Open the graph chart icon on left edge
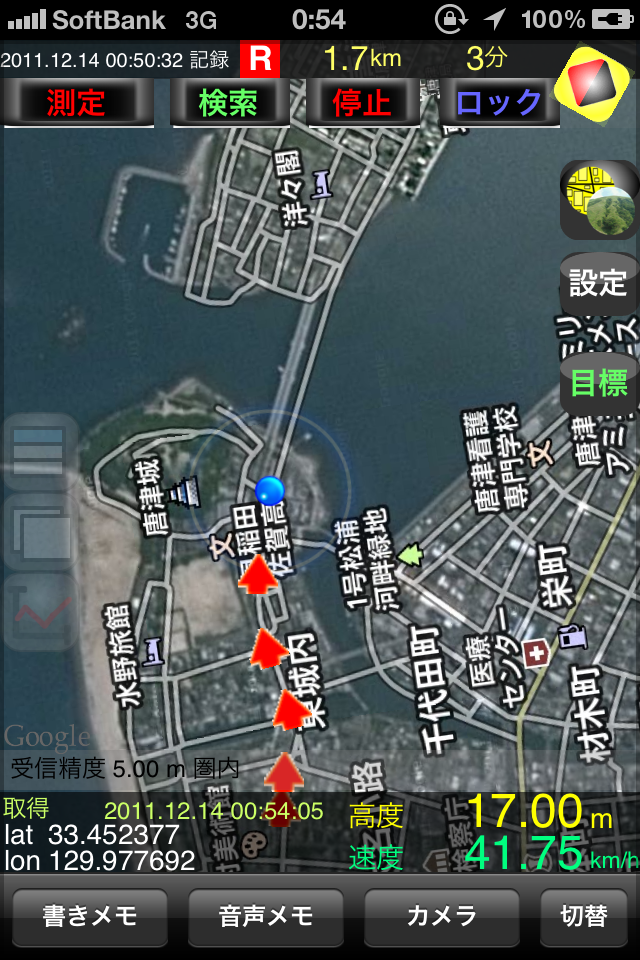The height and width of the screenshot is (960, 640). coord(38,614)
